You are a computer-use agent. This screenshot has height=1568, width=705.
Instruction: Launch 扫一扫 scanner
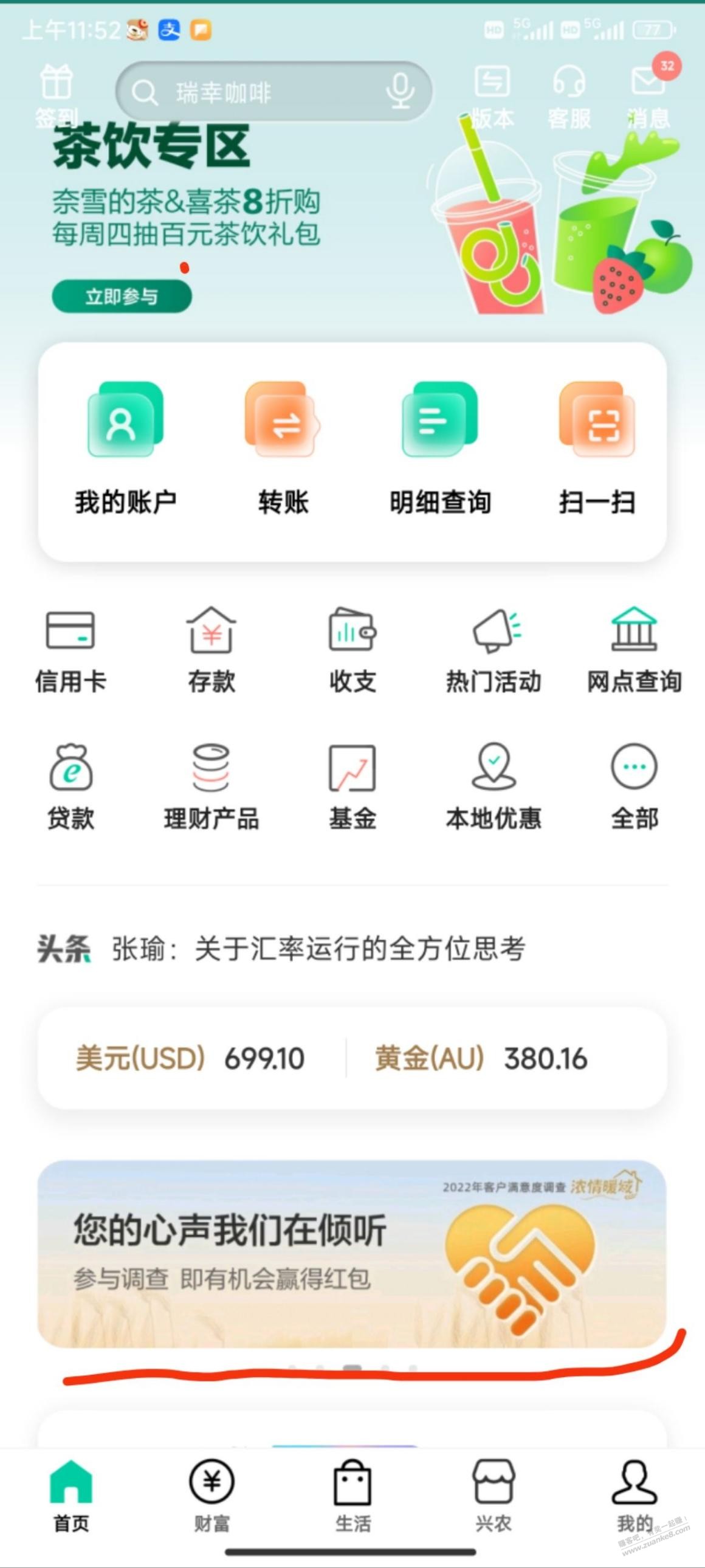[597, 447]
